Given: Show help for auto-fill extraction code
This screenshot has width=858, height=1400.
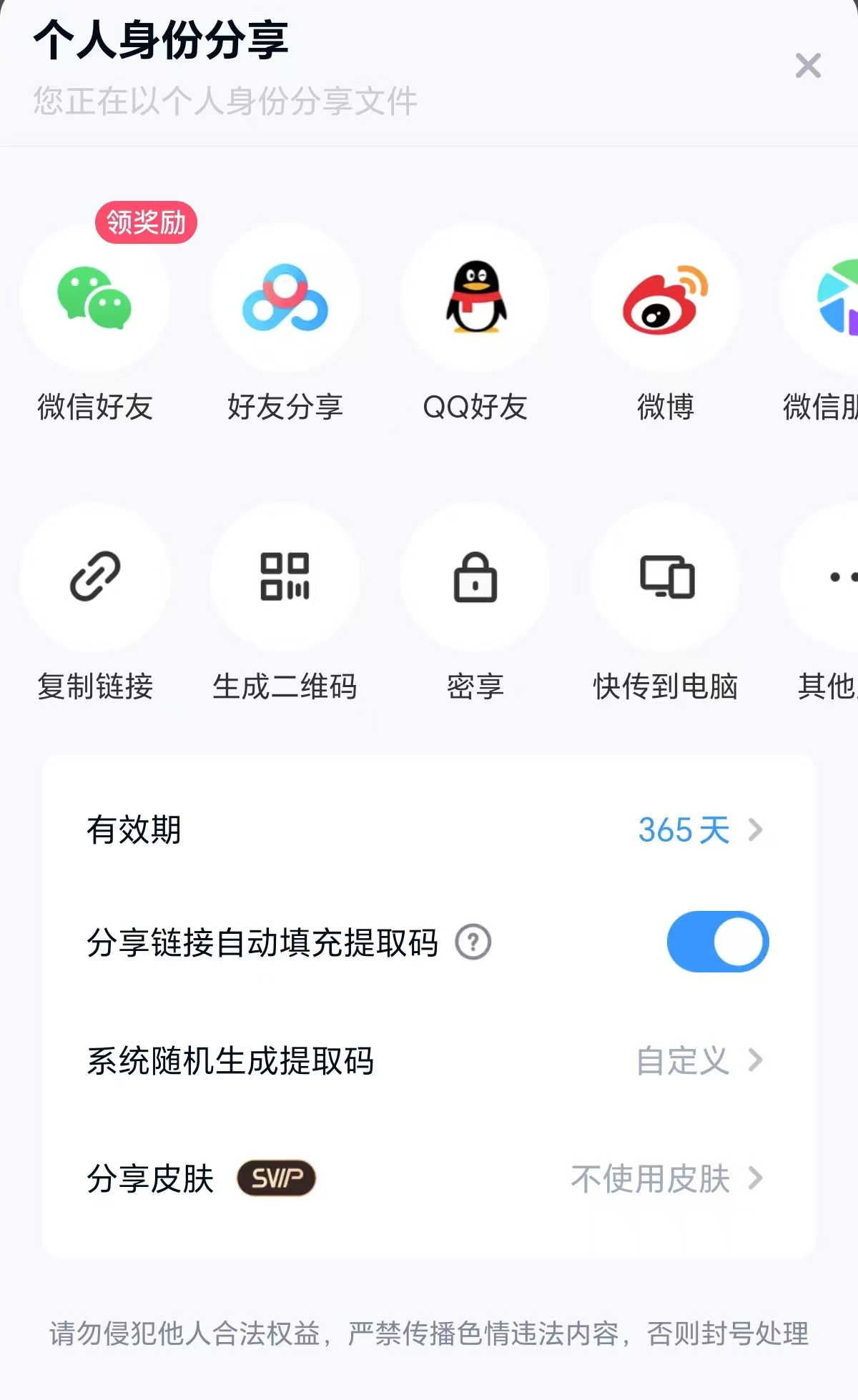Looking at the screenshot, I should point(473,942).
